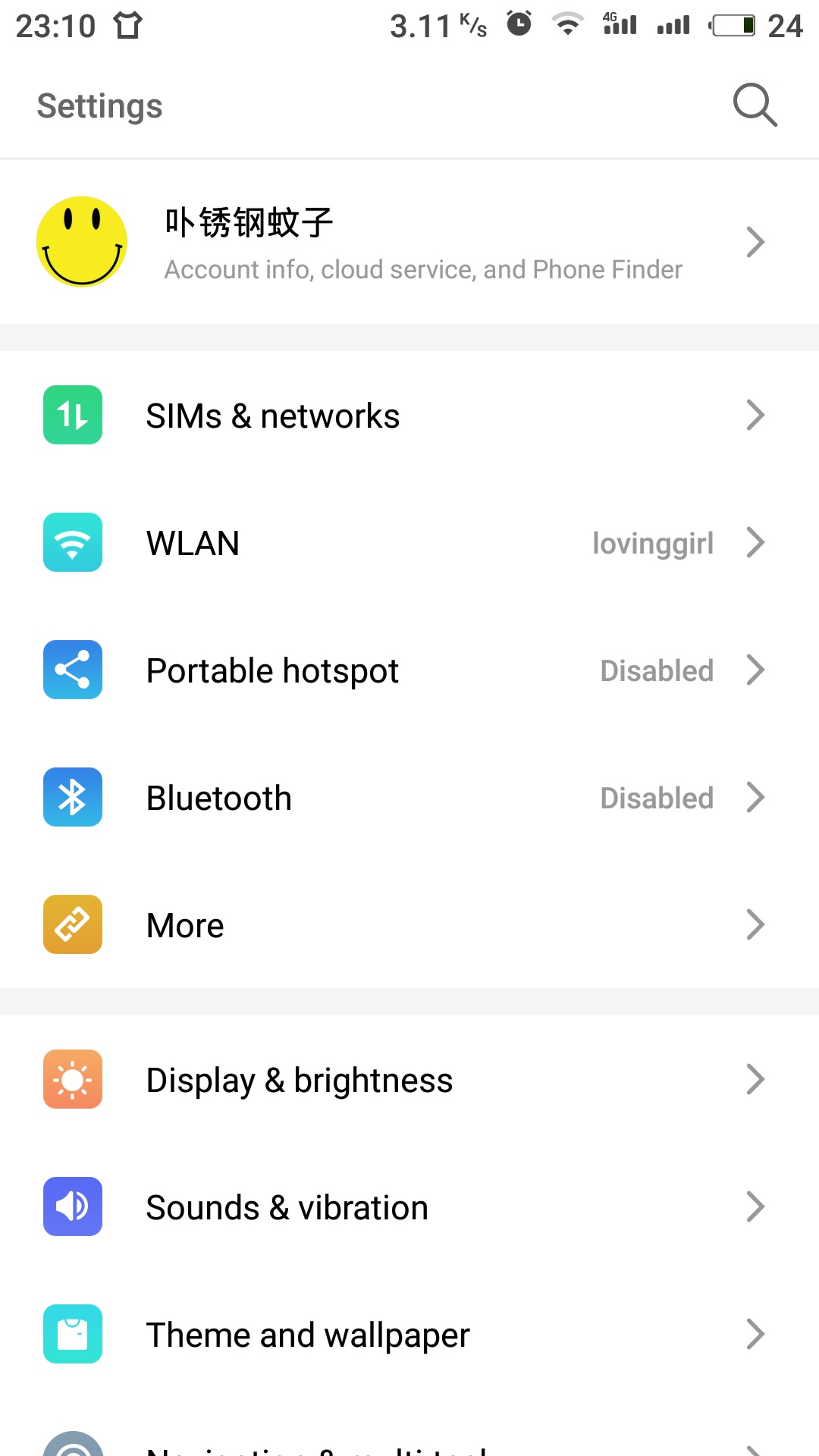Open Theme and wallpaper settings

409,1335
